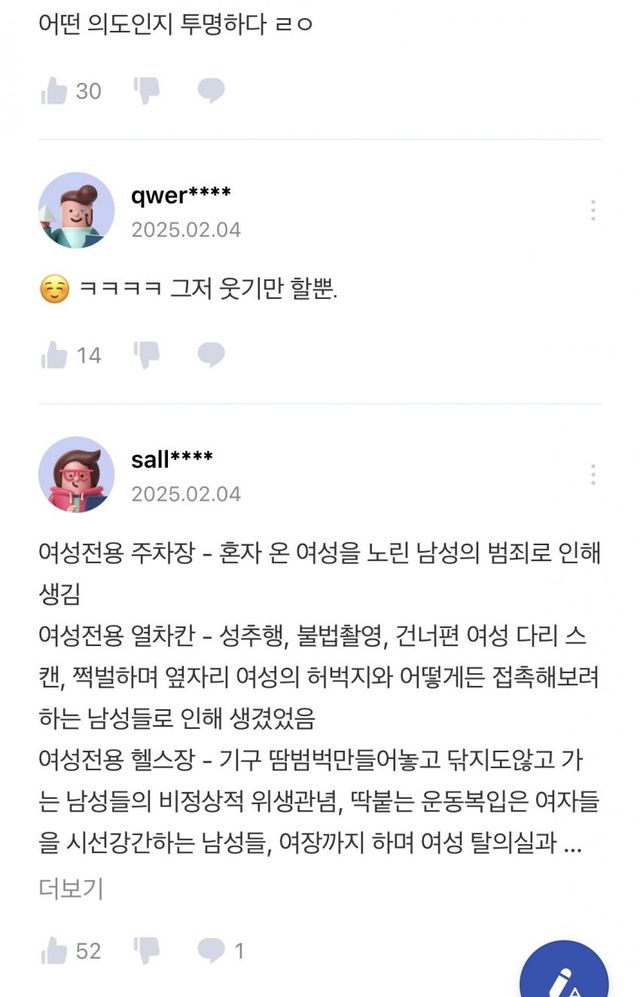Reply to the comment with 30 likes

coord(210,91)
